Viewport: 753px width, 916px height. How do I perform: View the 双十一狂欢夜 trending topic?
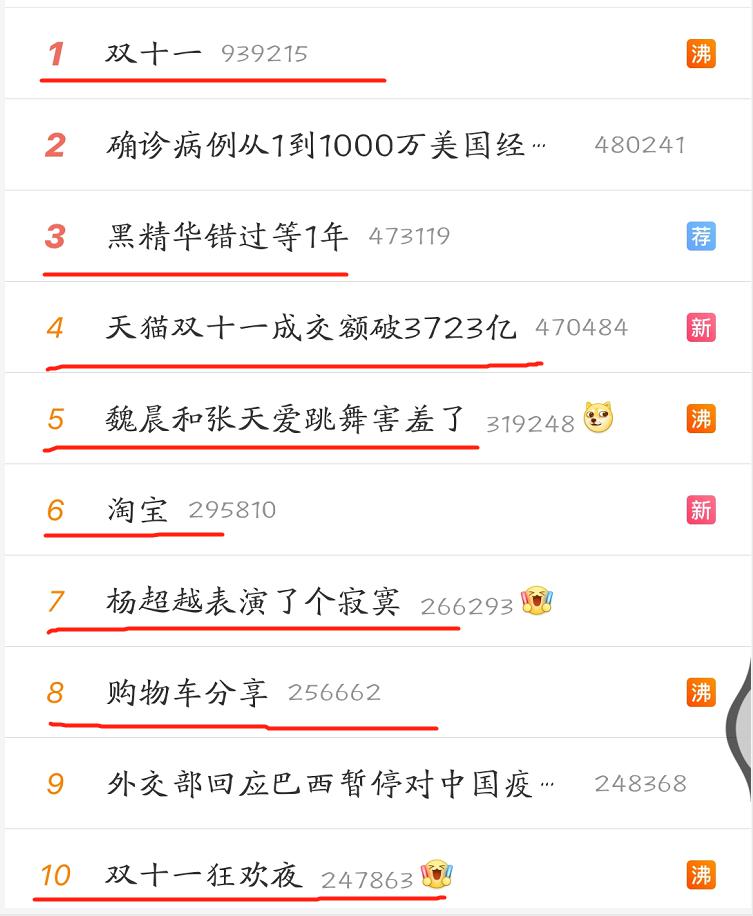pyautogui.click(x=204, y=875)
